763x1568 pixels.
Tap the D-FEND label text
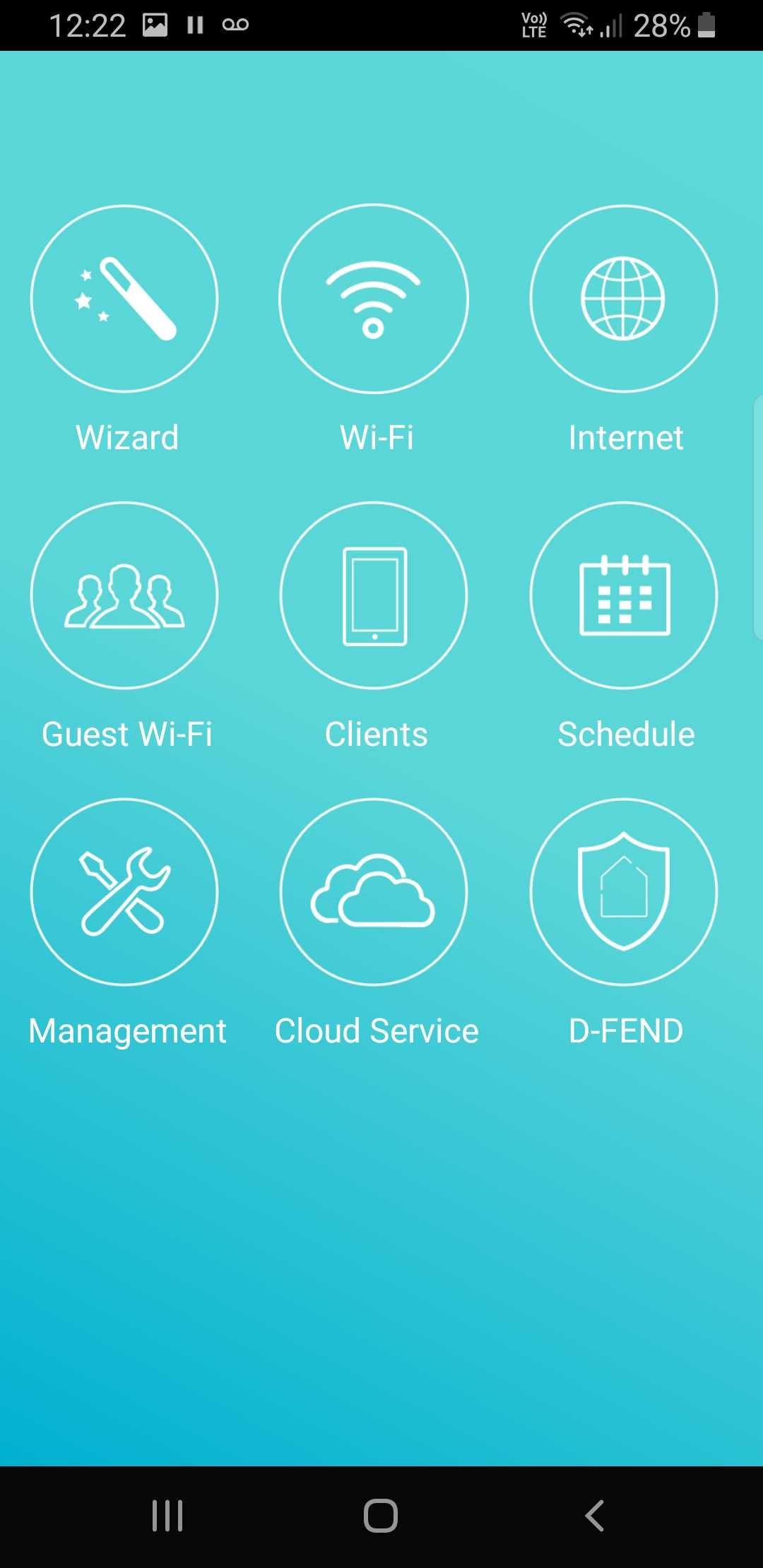pyautogui.click(x=625, y=1030)
